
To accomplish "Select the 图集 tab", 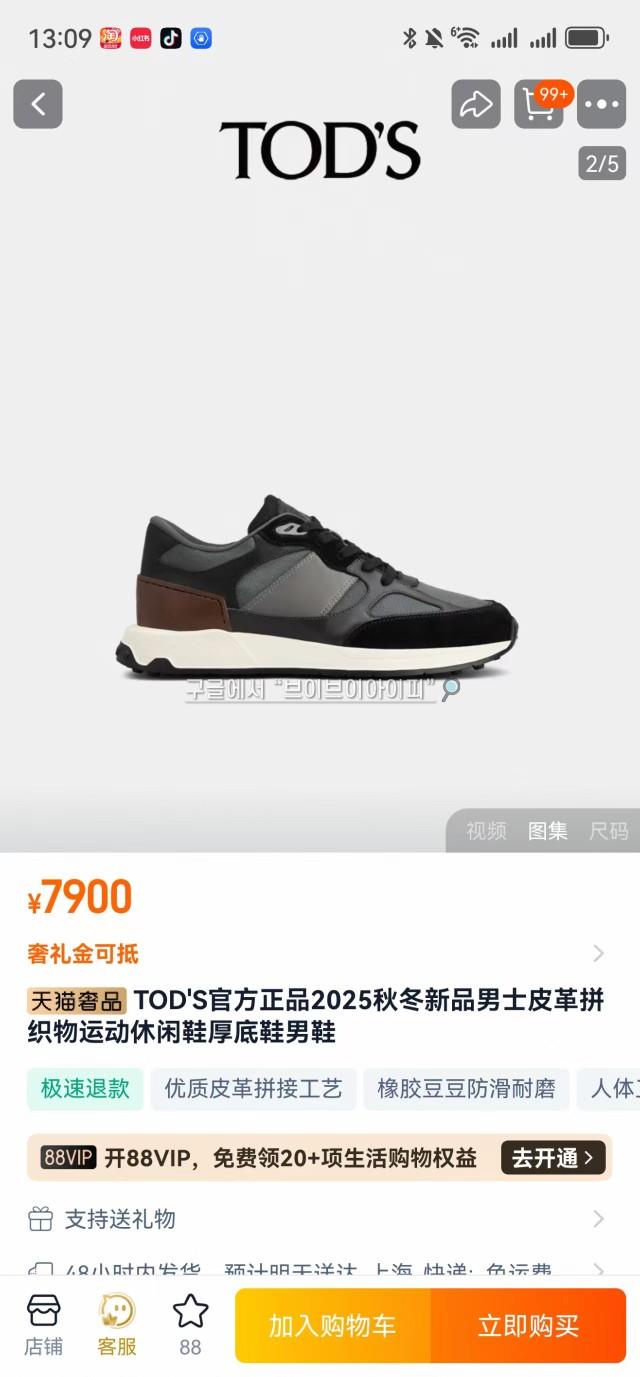I will [548, 830].
